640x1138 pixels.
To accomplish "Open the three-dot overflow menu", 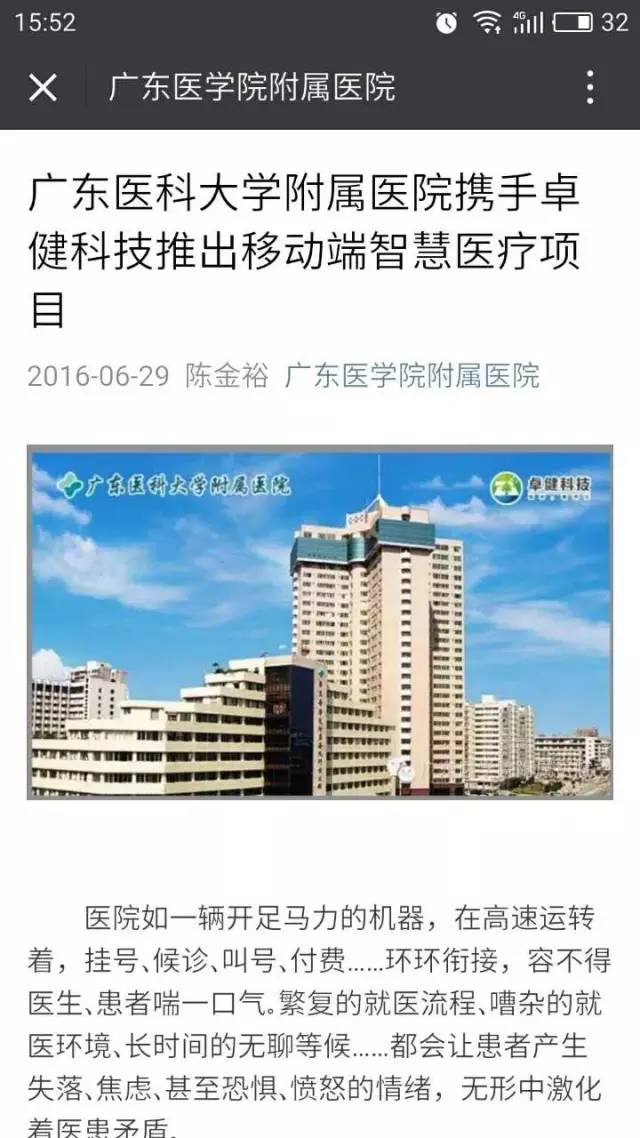I will 590,88.
